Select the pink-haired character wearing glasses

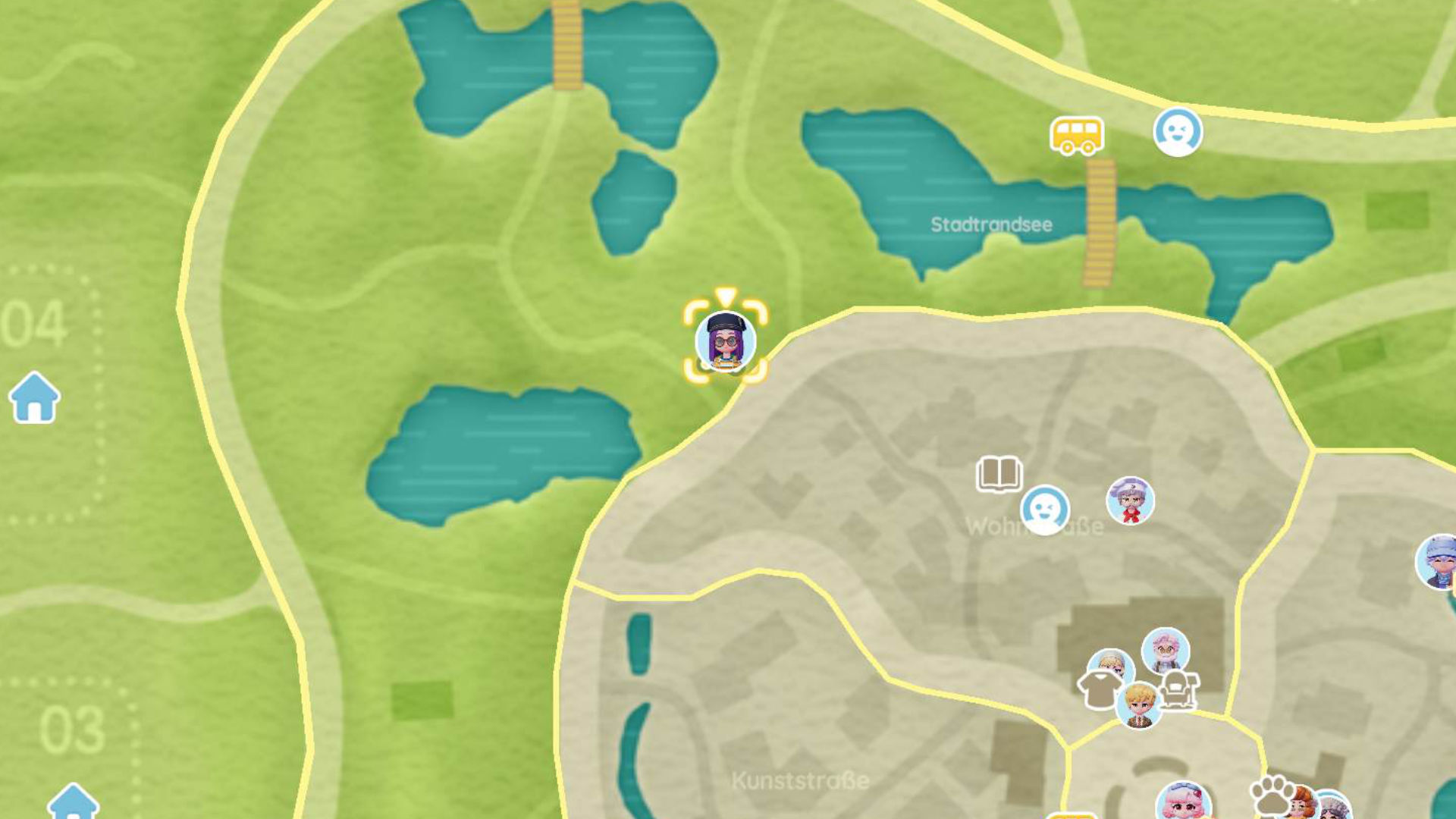point(1166,651)
